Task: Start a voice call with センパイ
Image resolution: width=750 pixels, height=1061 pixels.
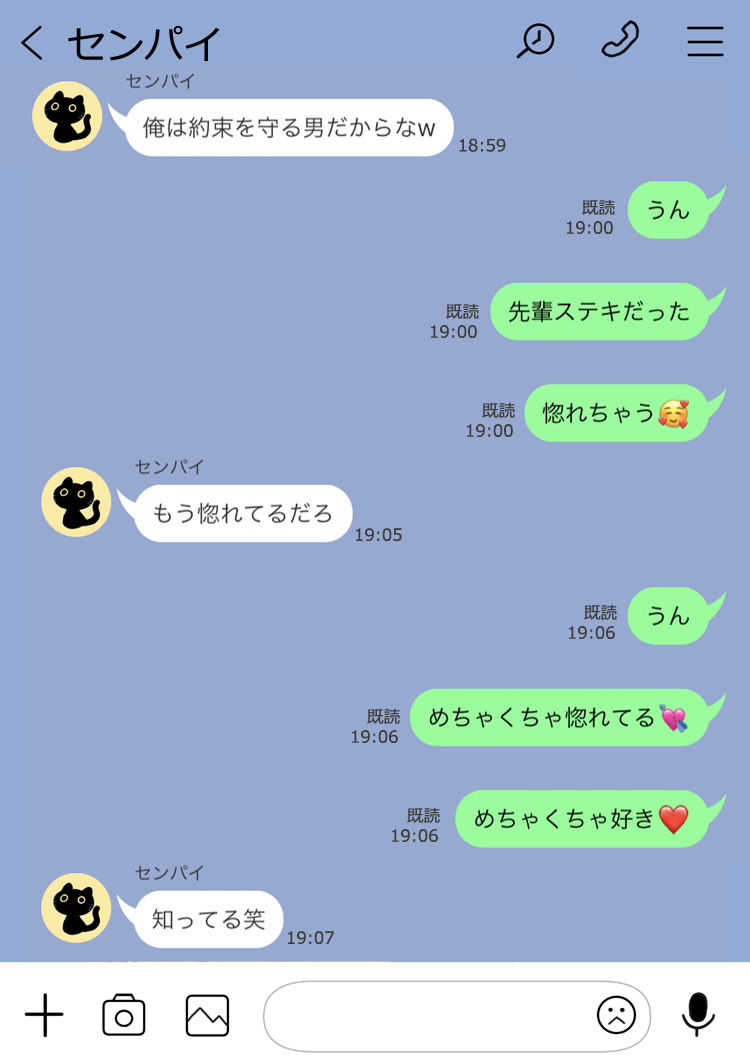Action: tap(620, 41)
